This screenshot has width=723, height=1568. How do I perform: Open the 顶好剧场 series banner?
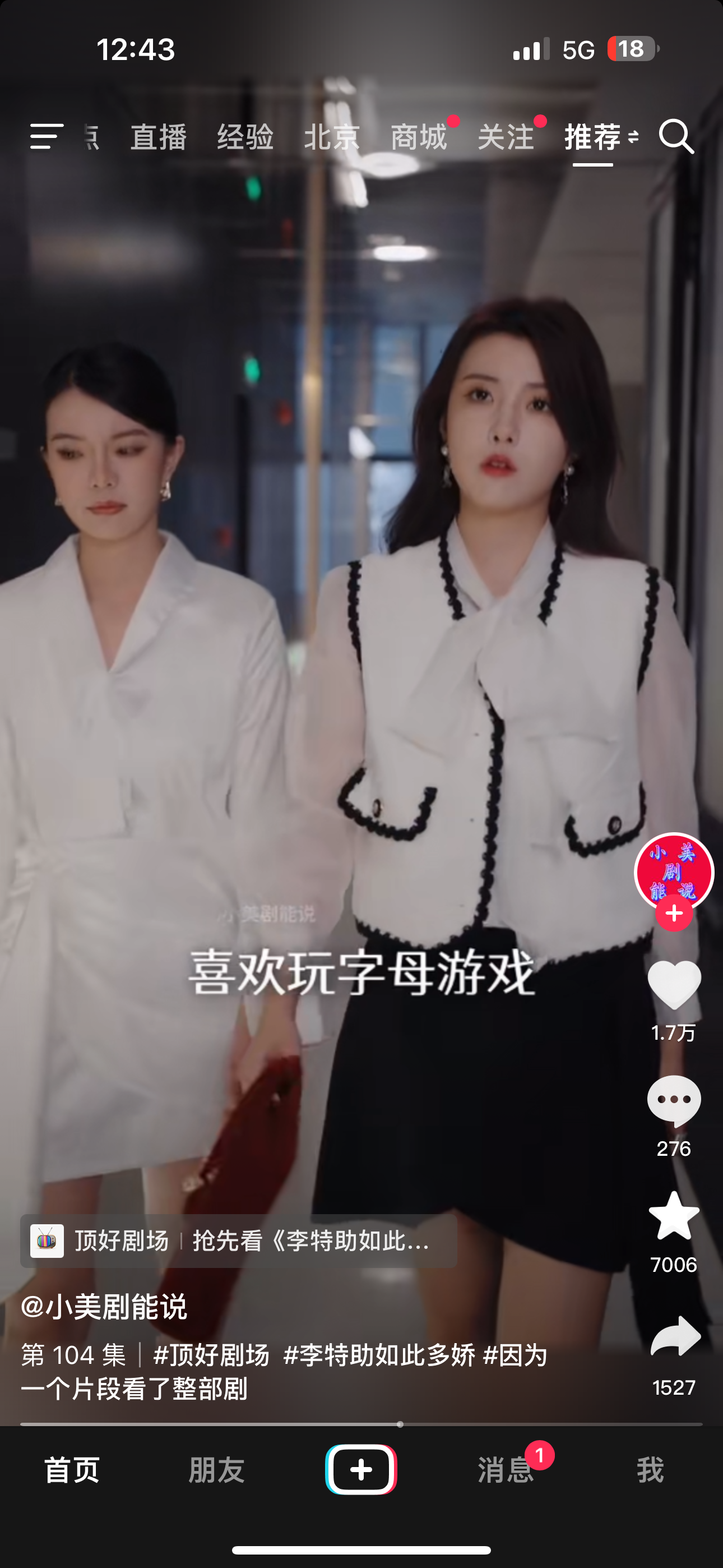239,1240
